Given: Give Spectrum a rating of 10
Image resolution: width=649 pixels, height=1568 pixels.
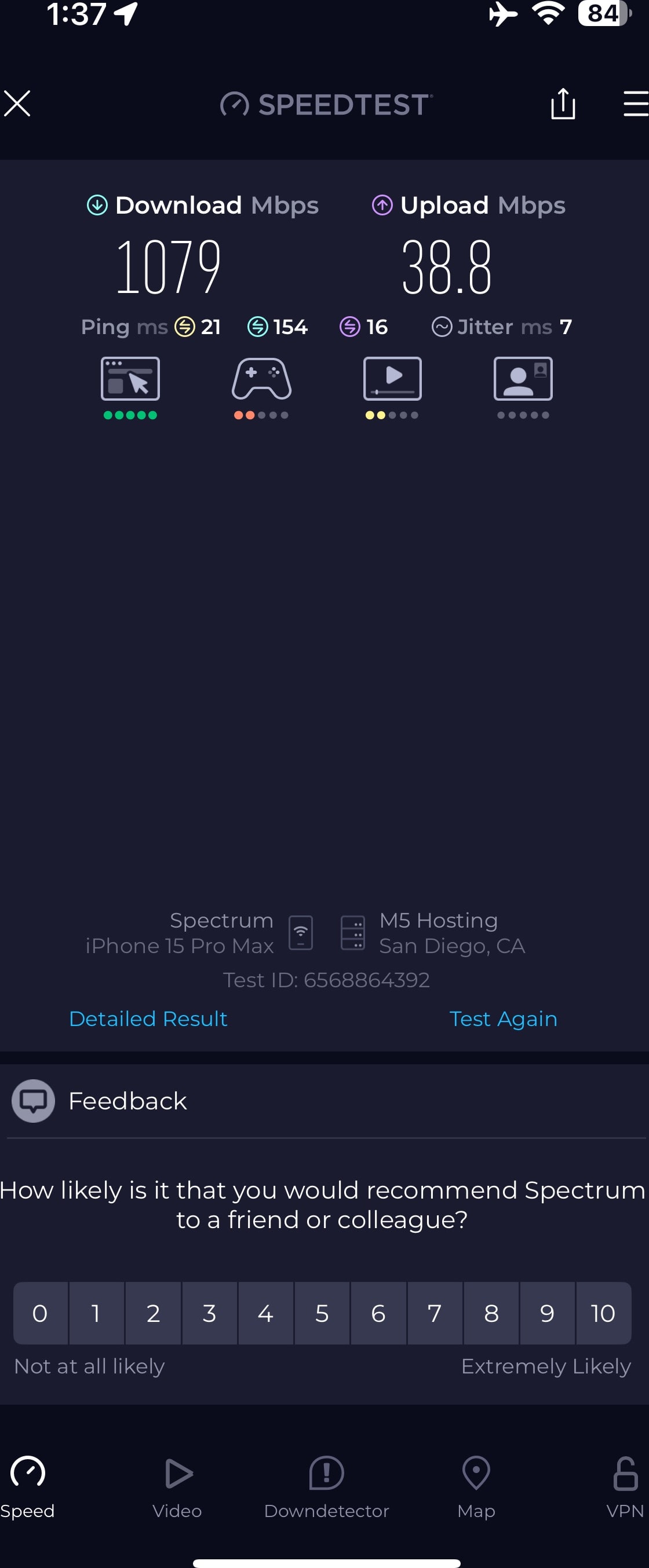Looking at the screenshot, I should [603, 1313].
